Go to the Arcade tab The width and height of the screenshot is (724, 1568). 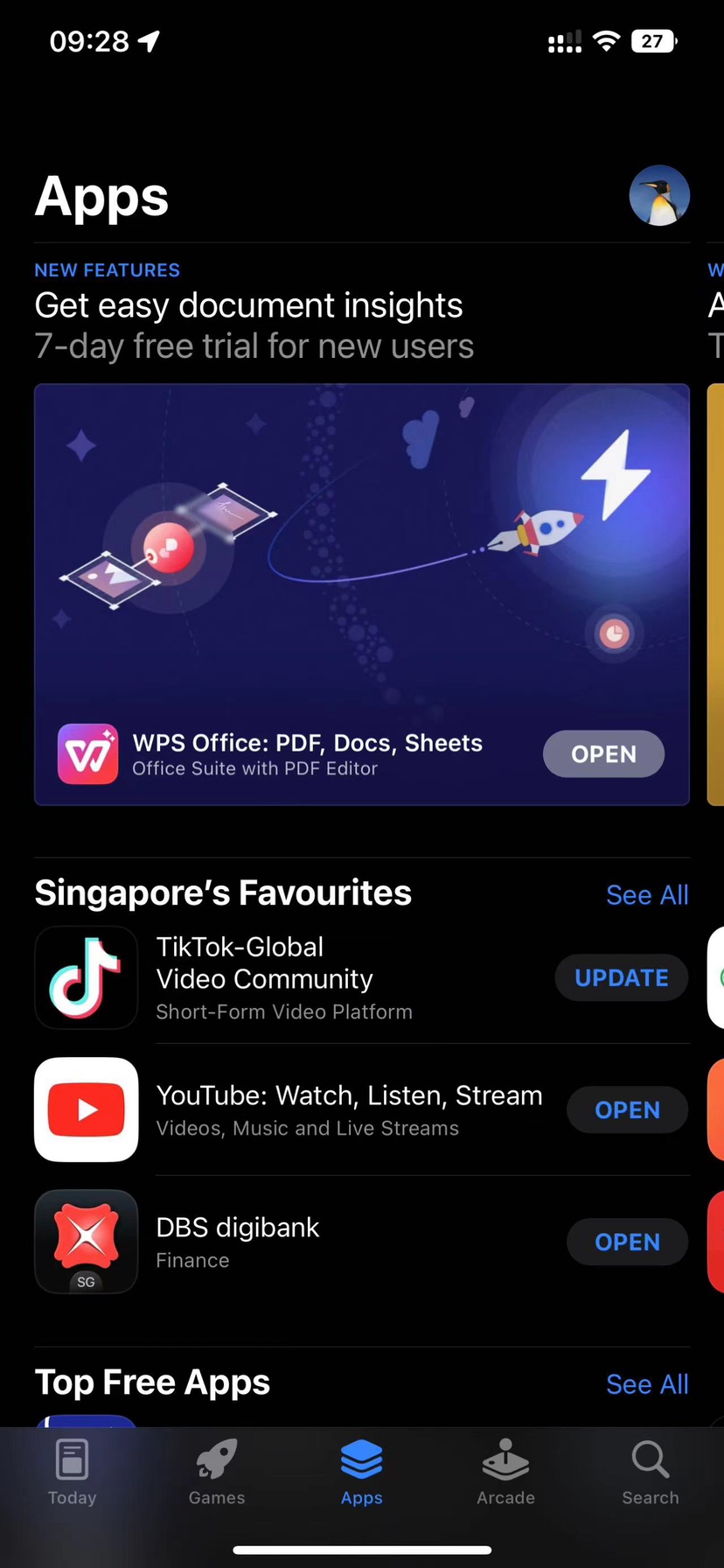pyautogui.click(x=505, y=1472)
